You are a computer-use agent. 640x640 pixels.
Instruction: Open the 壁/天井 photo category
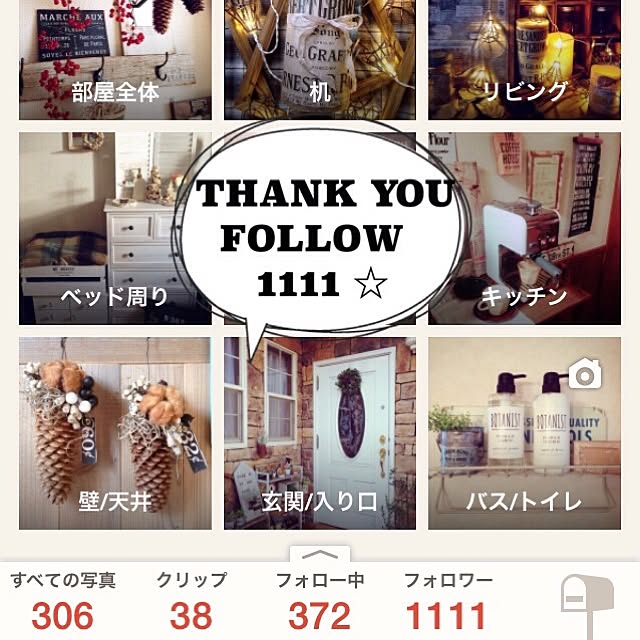pos(115,432)
